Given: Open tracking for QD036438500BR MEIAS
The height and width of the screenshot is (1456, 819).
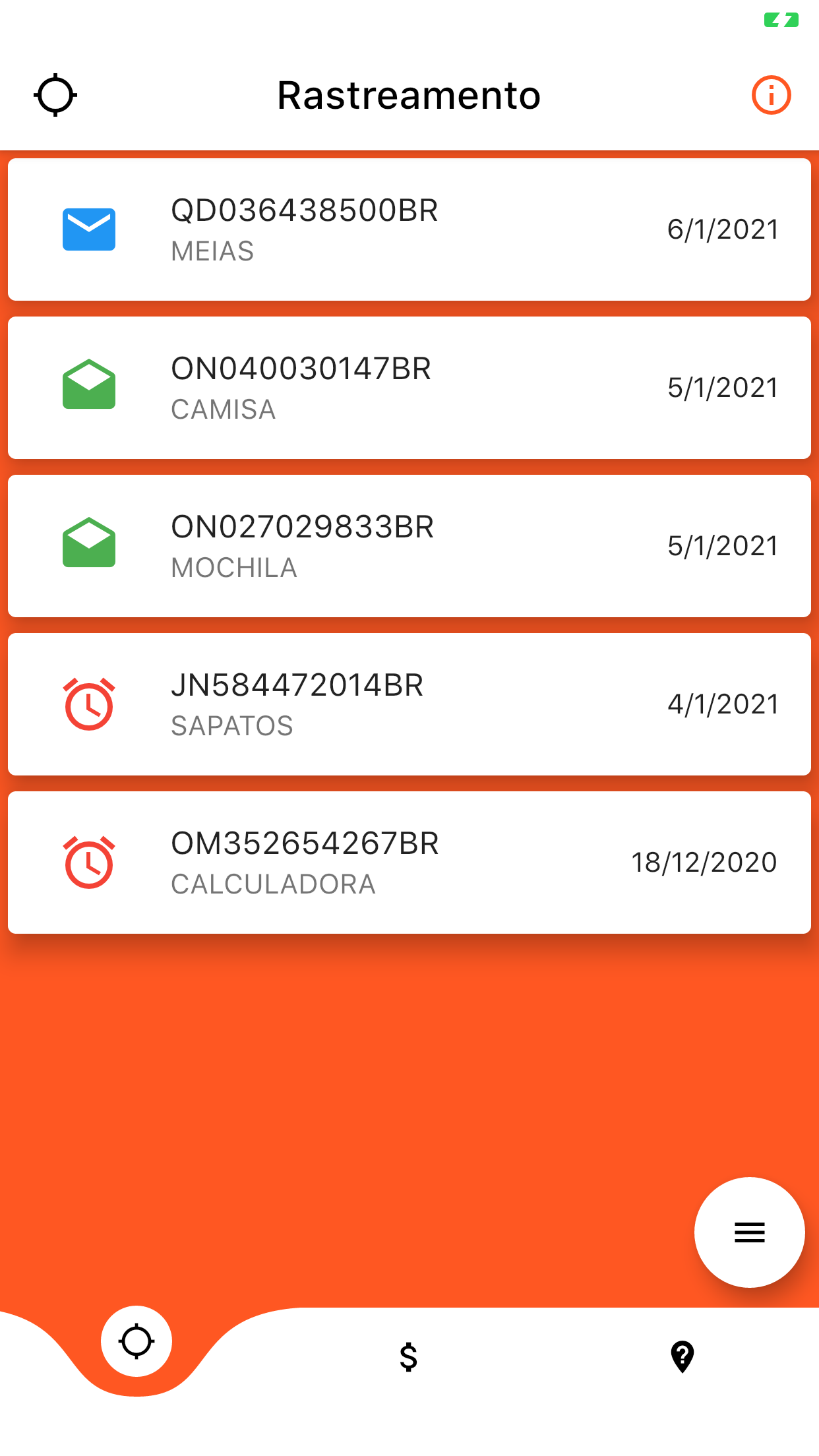Looking at the screenshot, I should [409, 229].
